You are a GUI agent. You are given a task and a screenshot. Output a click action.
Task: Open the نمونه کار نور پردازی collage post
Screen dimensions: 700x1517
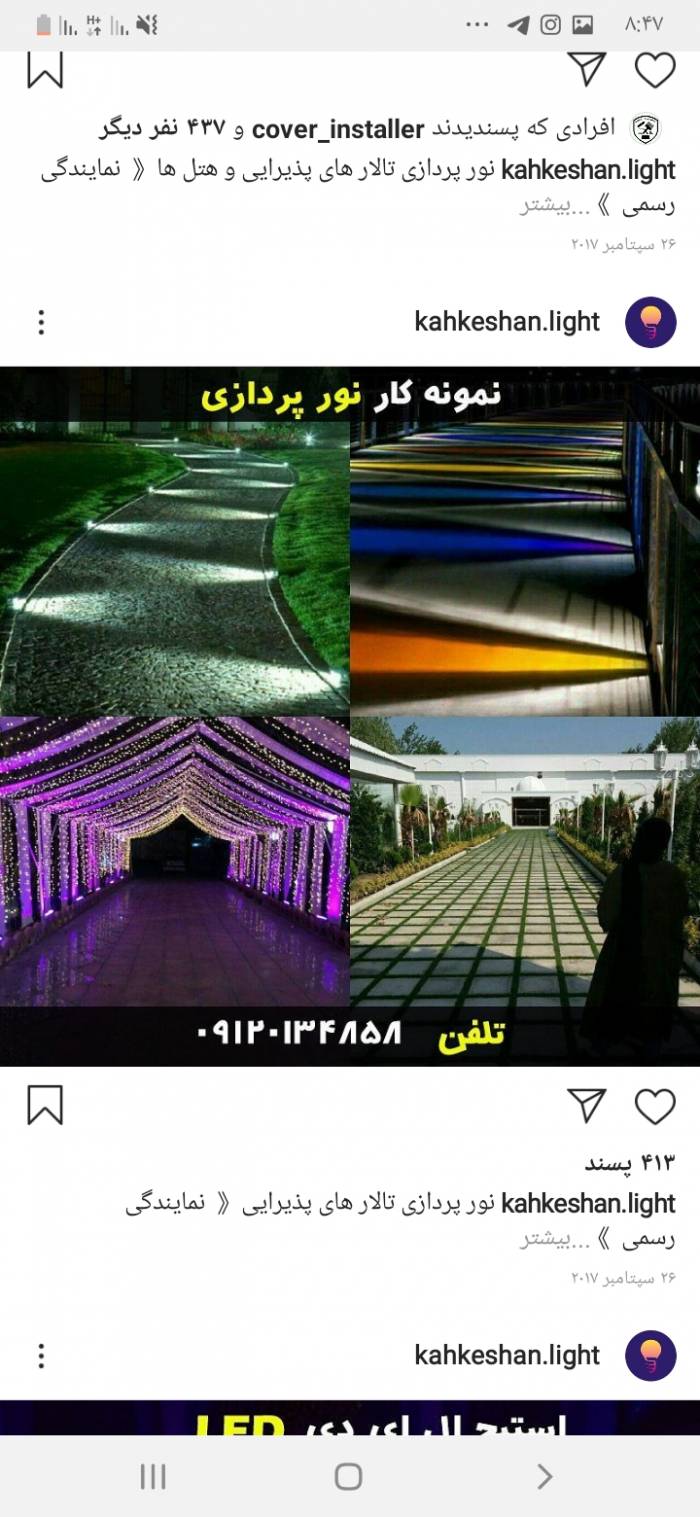350,716
